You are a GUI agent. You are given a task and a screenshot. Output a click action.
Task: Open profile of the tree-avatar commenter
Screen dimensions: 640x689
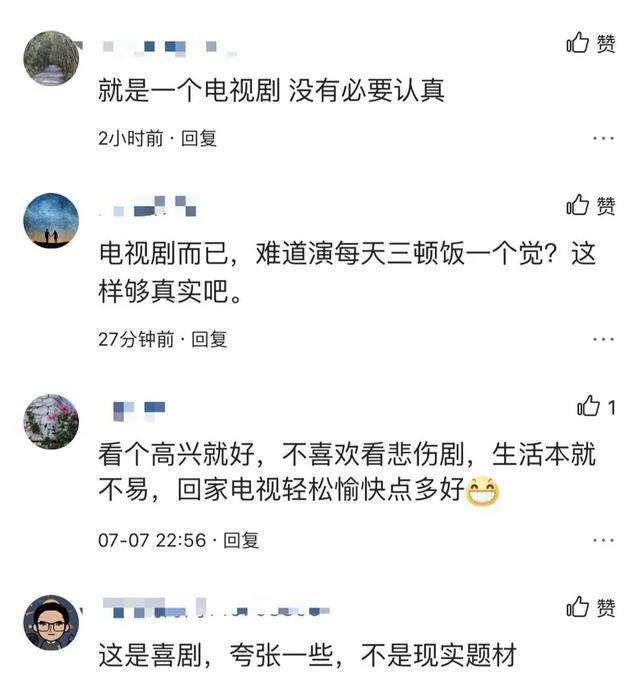[51, 58]
